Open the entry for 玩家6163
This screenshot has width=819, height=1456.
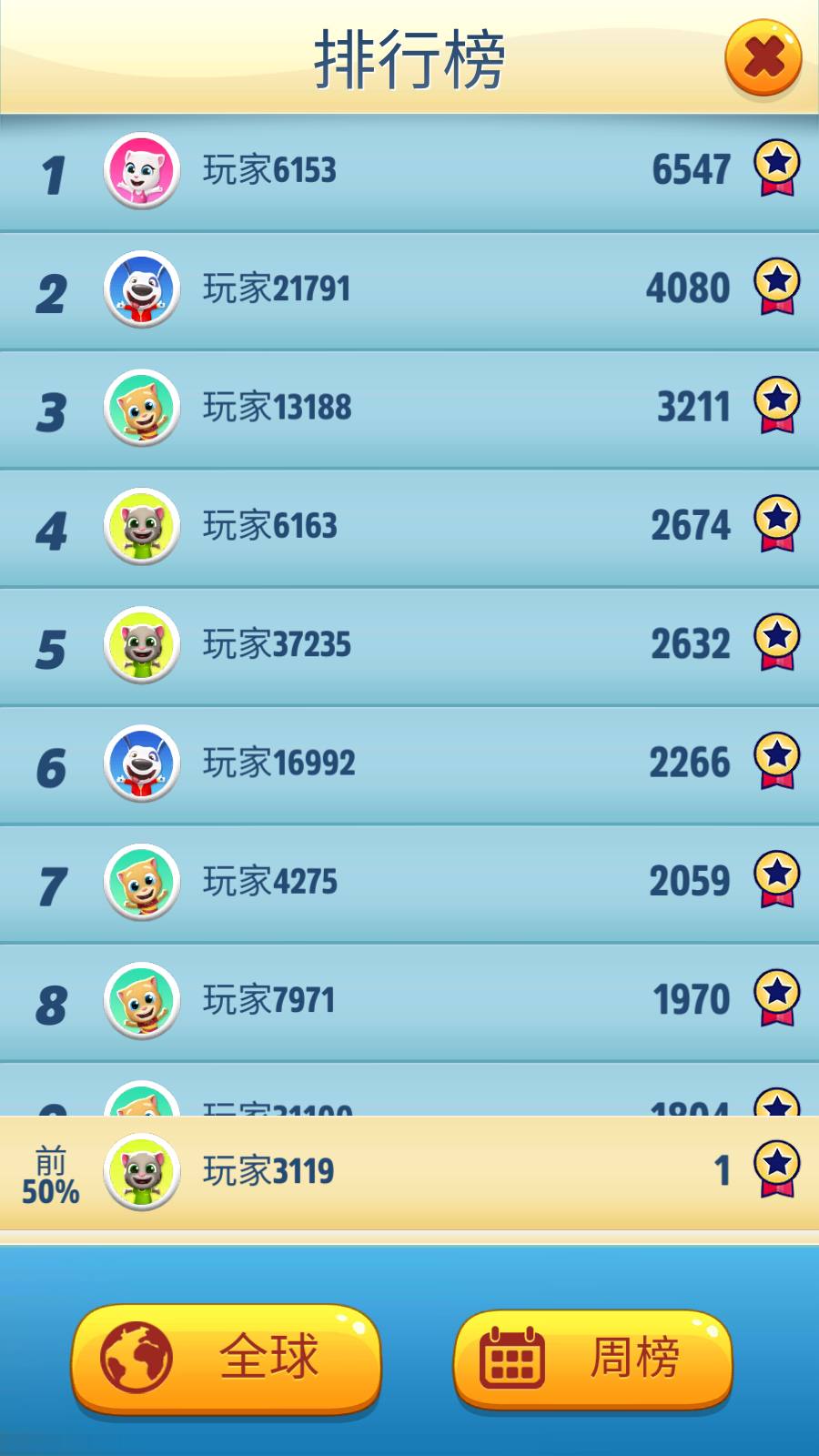click(x=409, y=527)
